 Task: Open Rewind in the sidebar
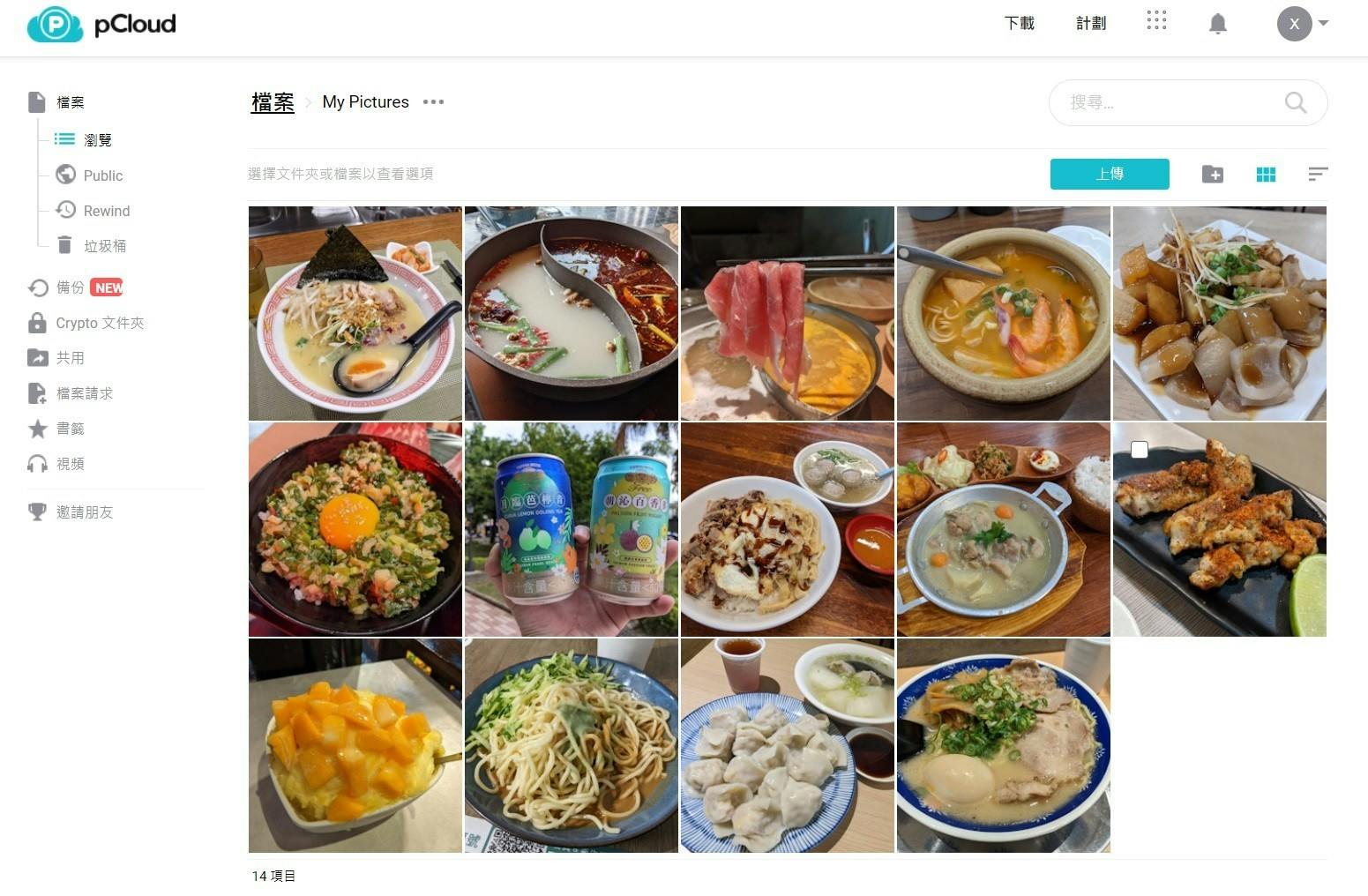point(106,211)
